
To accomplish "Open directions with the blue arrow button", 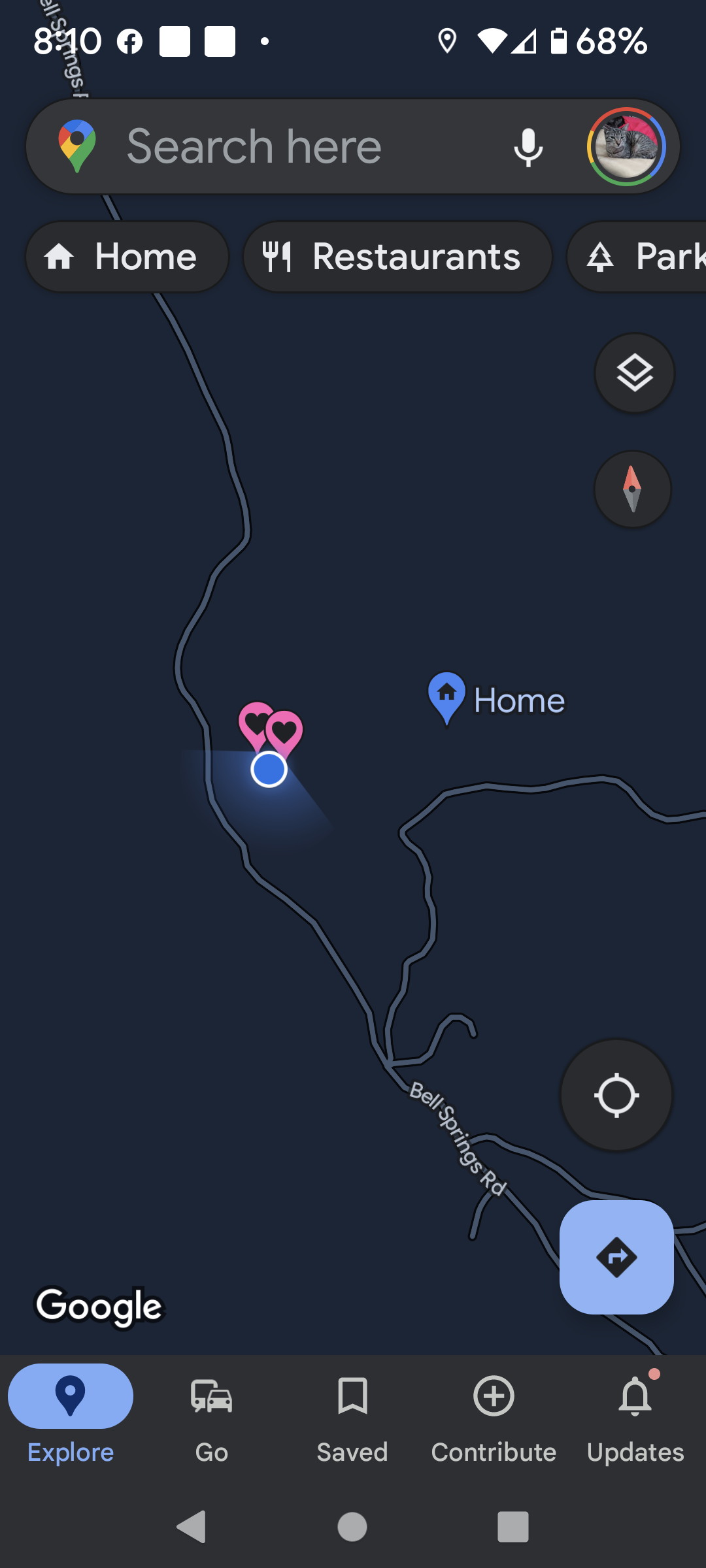I will tap(616, 1257).
